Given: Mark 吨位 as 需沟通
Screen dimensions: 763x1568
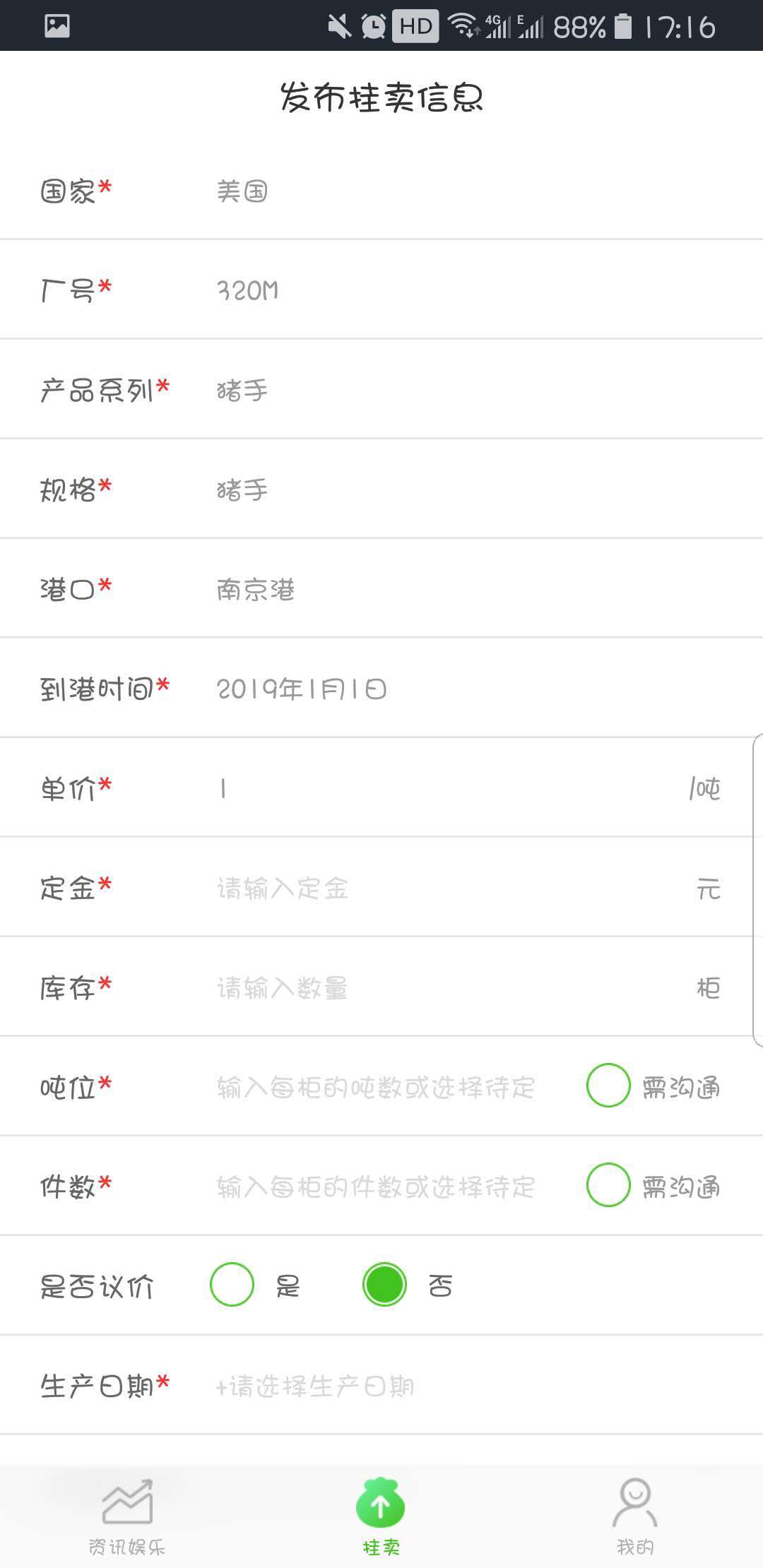Looking at the screenshot, I should [608, 1086].
